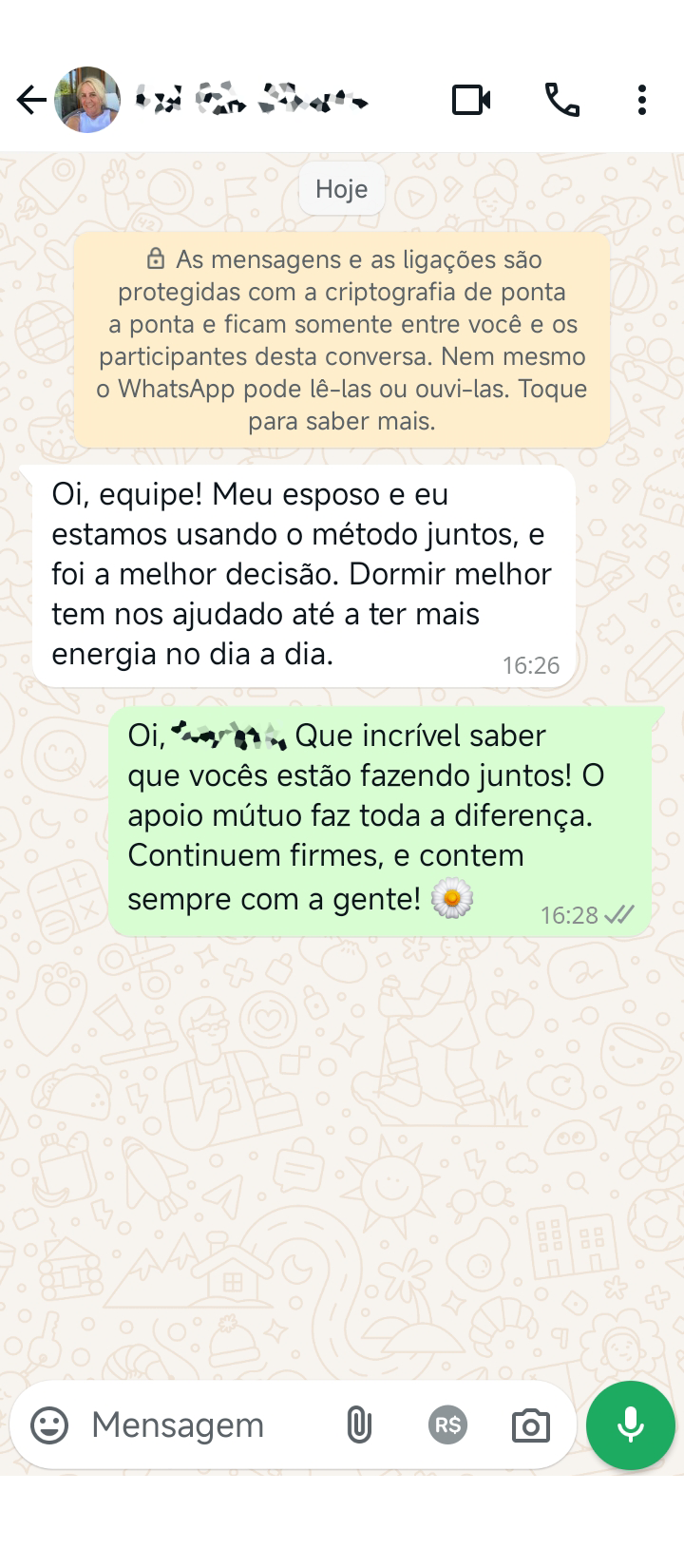Viewport: 684px width, 1568px height.
Task: Go back to the chat list
Action: [30, 100]
